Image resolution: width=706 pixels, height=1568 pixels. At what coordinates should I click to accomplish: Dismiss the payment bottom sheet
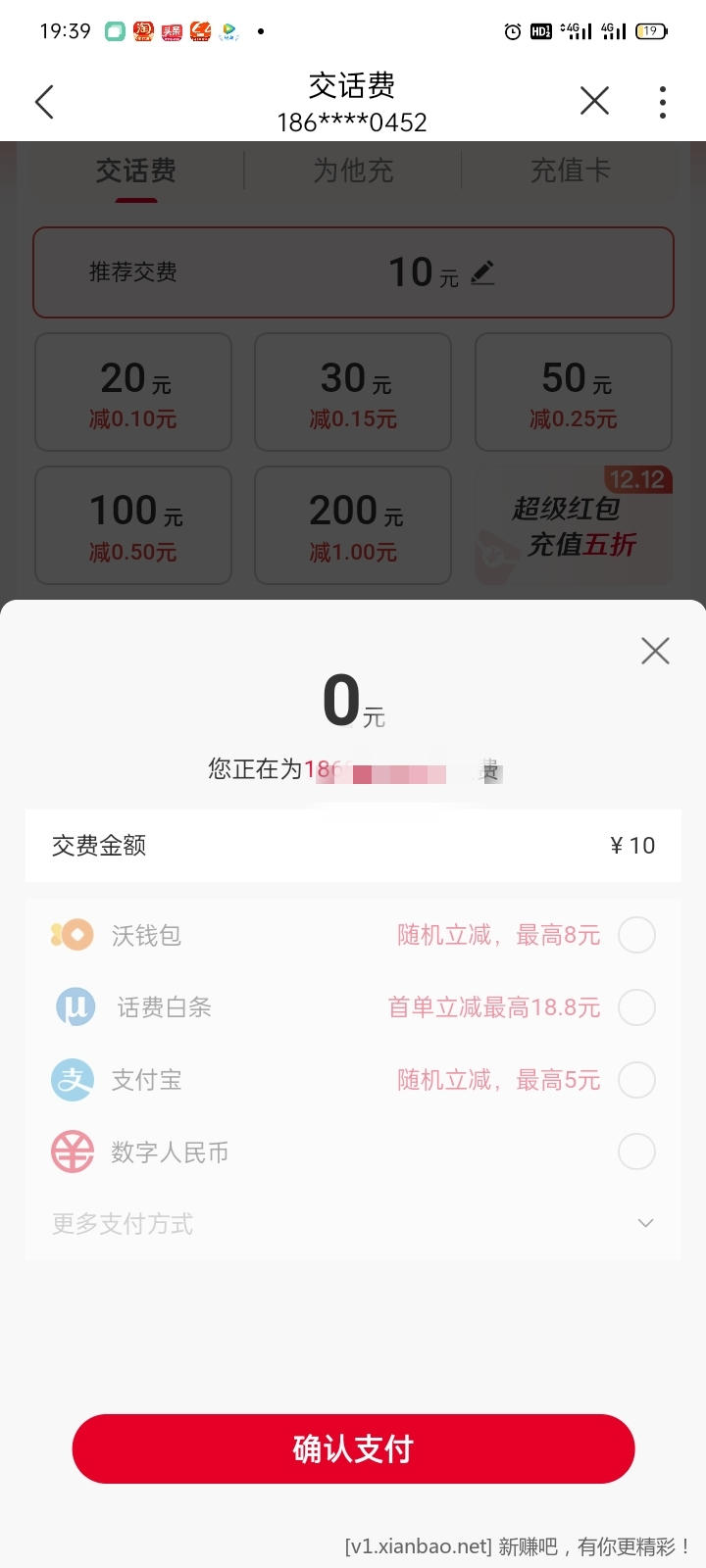pyautogui.click(x=655, y=651)
